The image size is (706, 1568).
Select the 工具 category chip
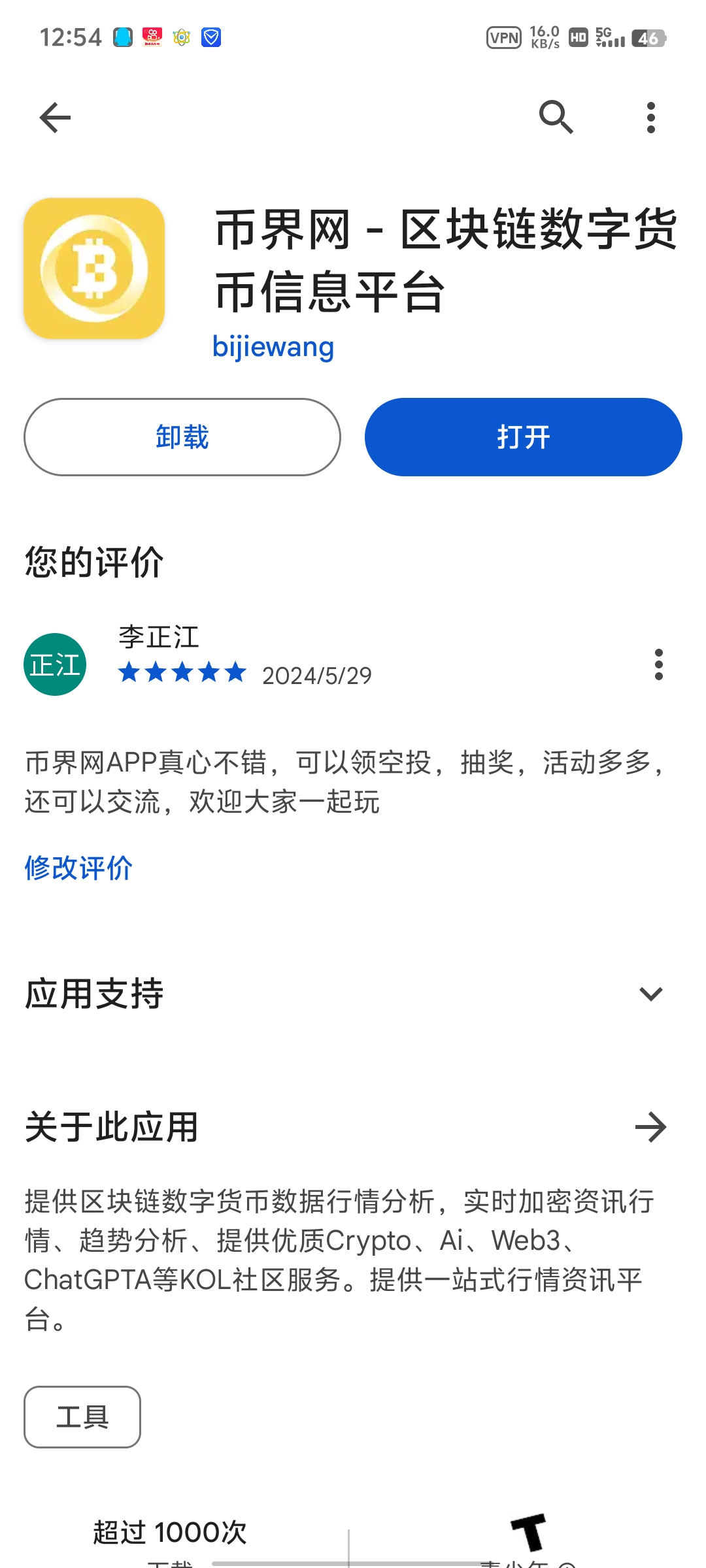click(82, 1417)
